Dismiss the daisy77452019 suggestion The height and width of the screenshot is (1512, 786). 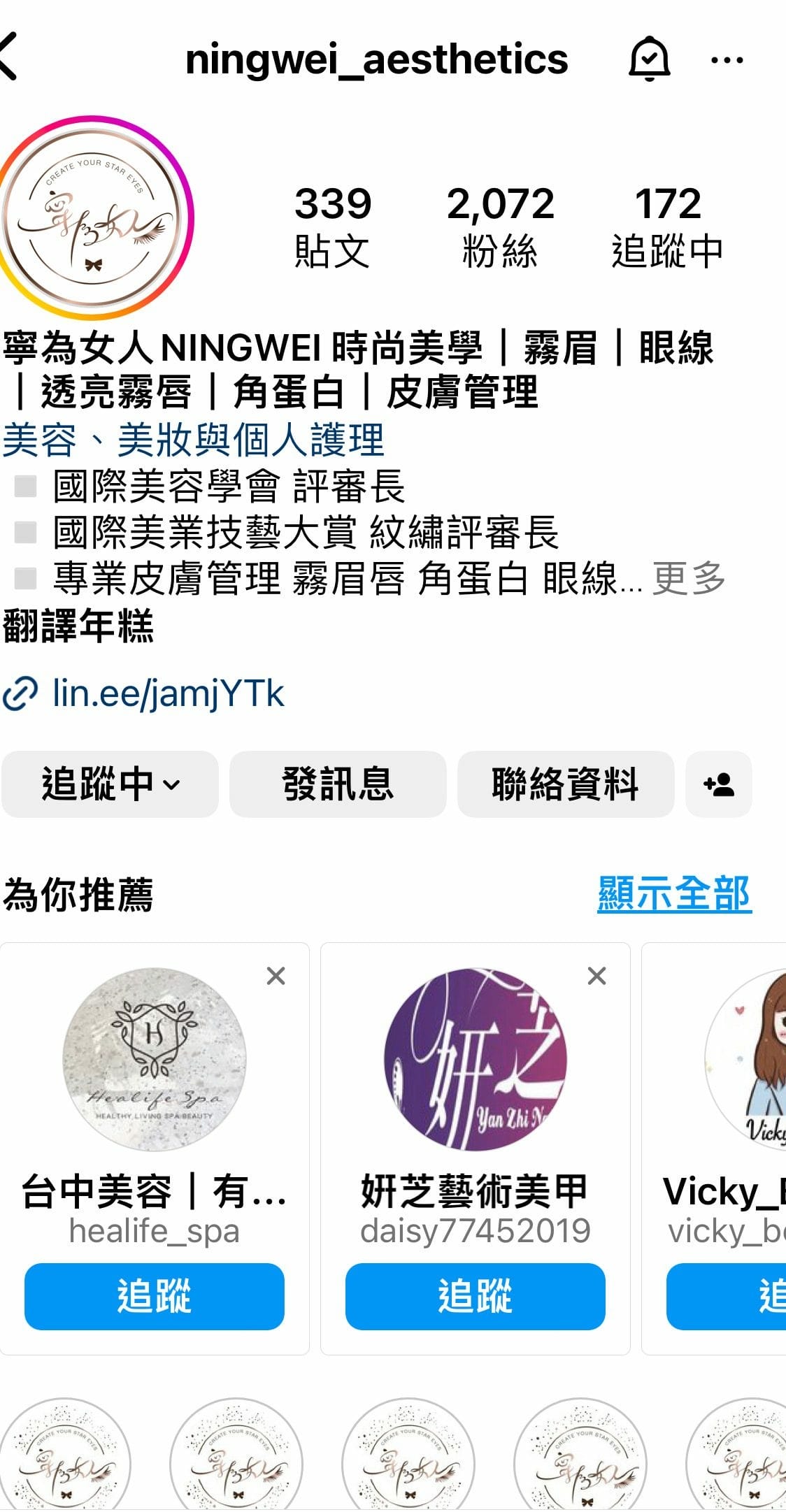(596, 976)
